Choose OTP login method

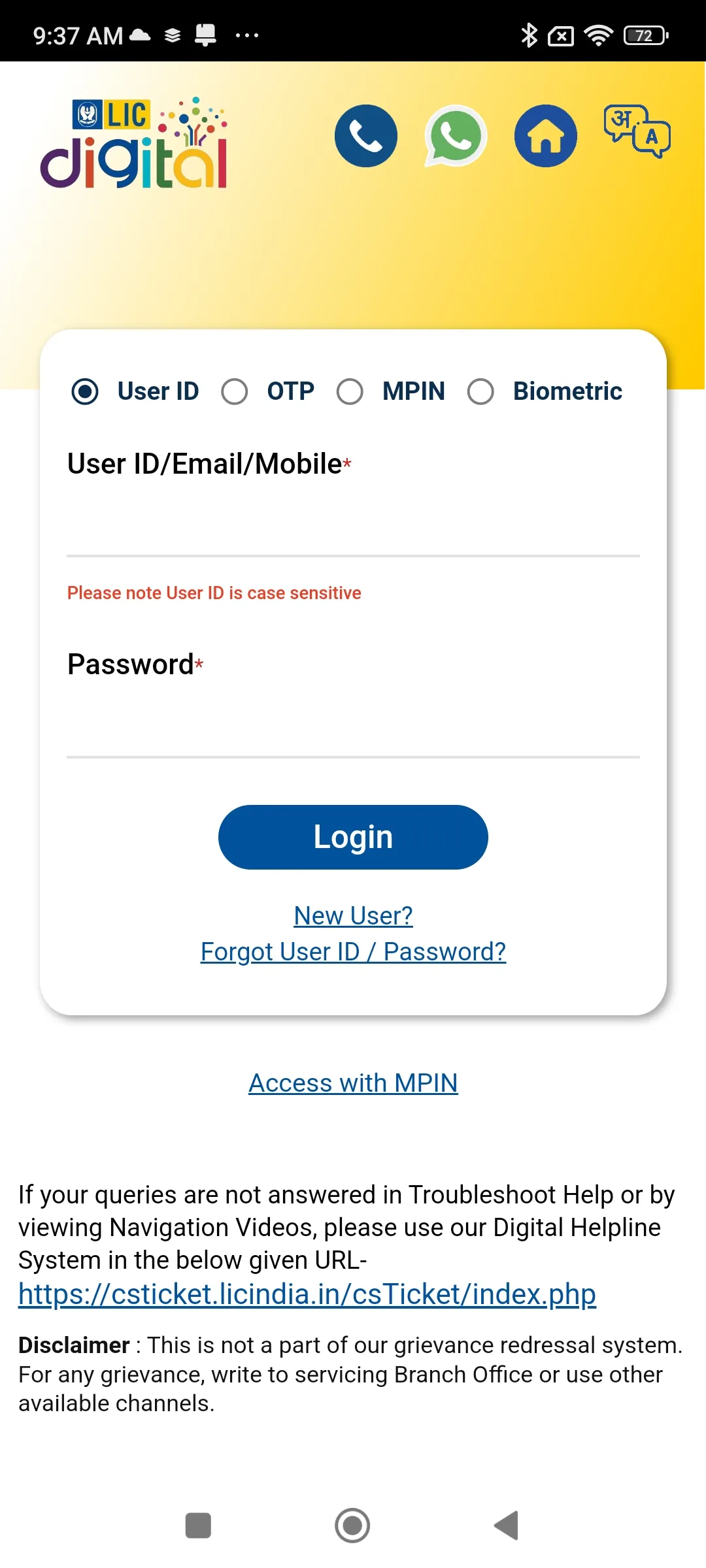point(235,391)
